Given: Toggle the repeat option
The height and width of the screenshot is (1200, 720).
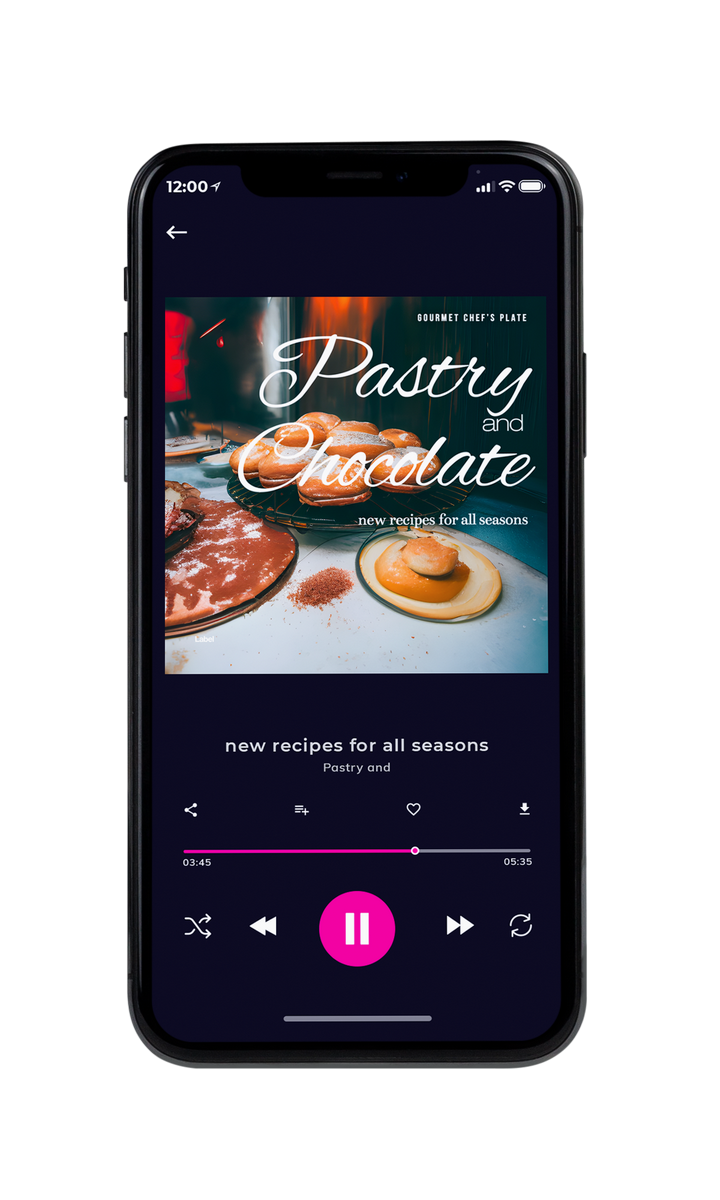Looking at the screenshot, I should click(521, 926).
